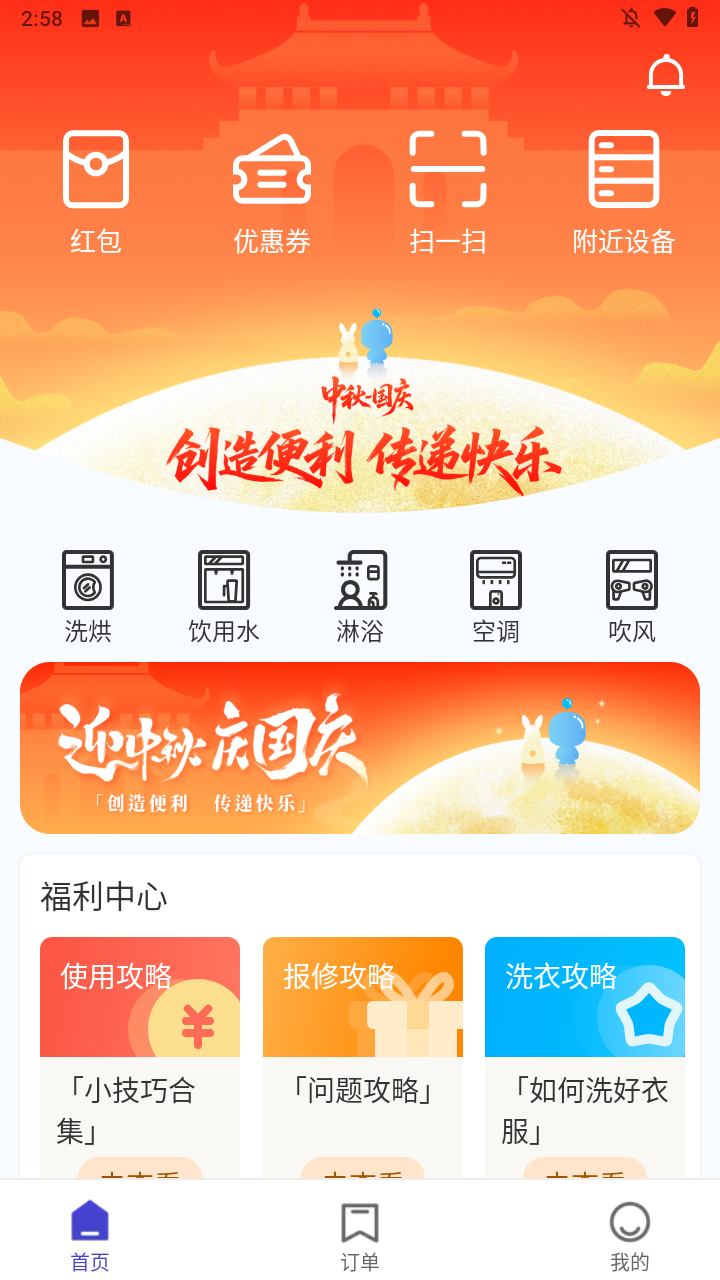
Task: Switch to the 订单 orders tab
Action: point(358,1232)
